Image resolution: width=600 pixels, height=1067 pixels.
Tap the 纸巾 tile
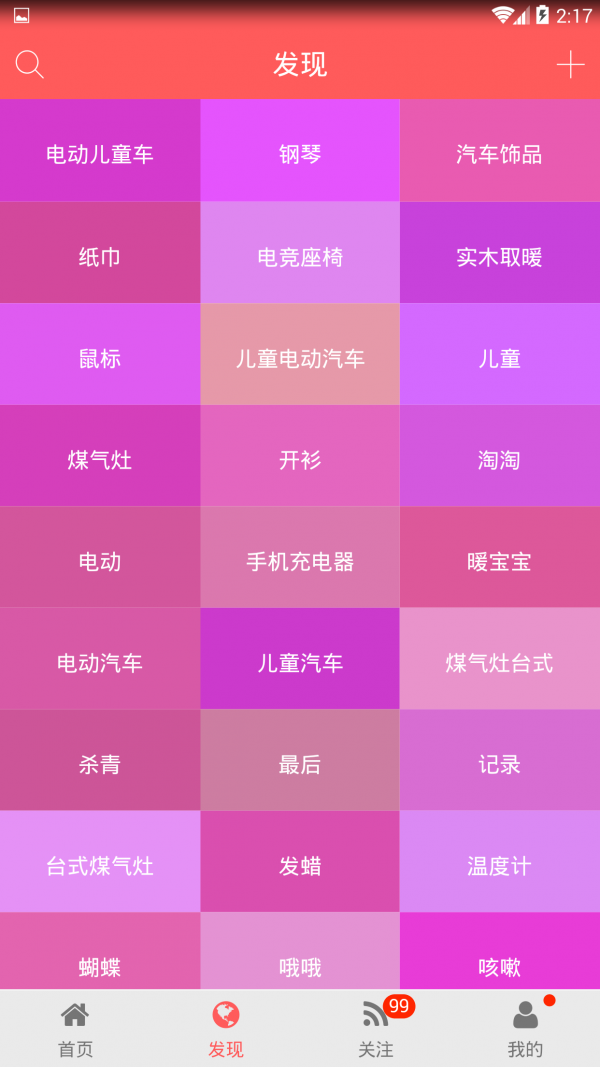(100, 257)
